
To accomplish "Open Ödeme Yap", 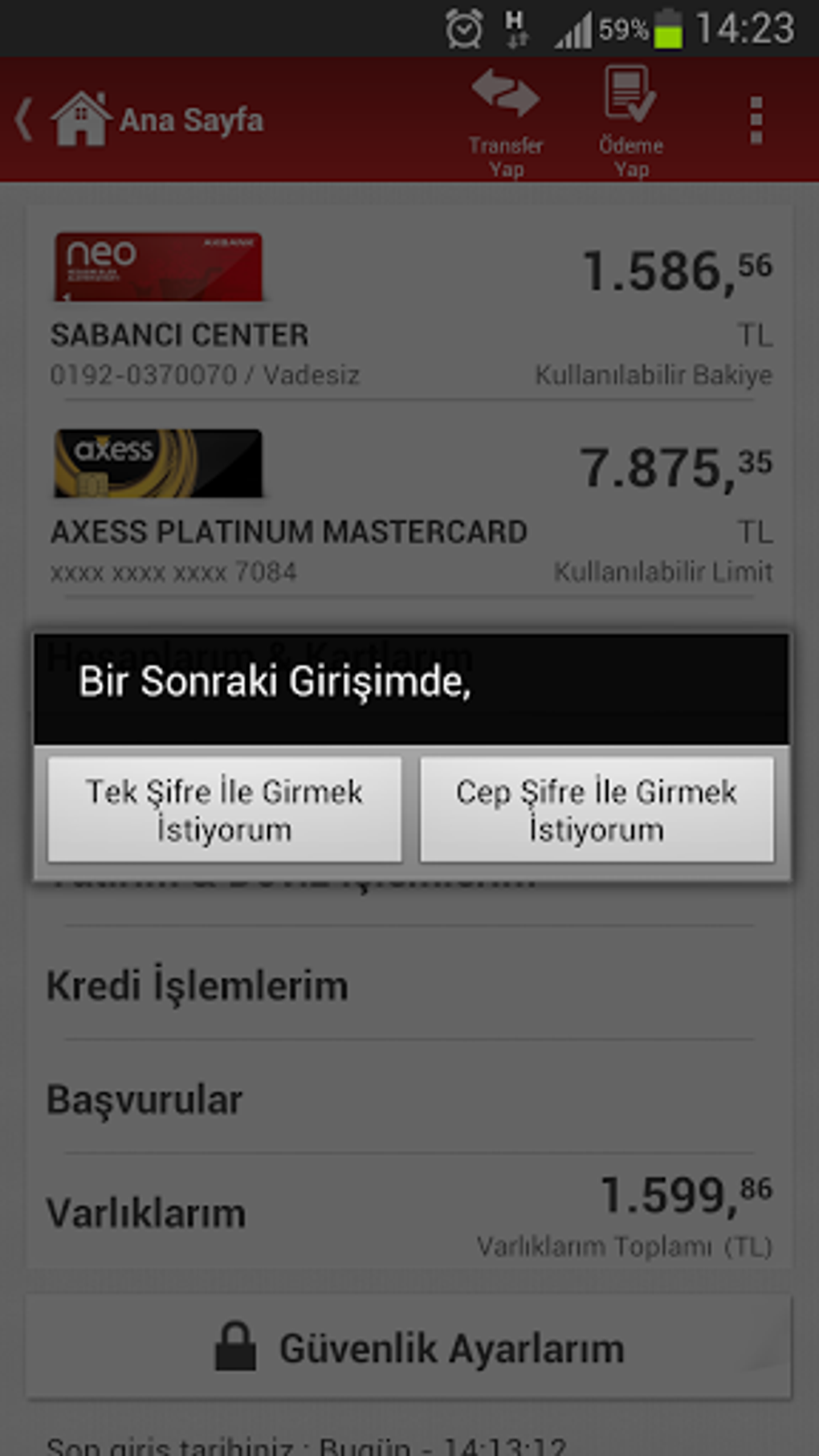I will (x=631, y=122).
